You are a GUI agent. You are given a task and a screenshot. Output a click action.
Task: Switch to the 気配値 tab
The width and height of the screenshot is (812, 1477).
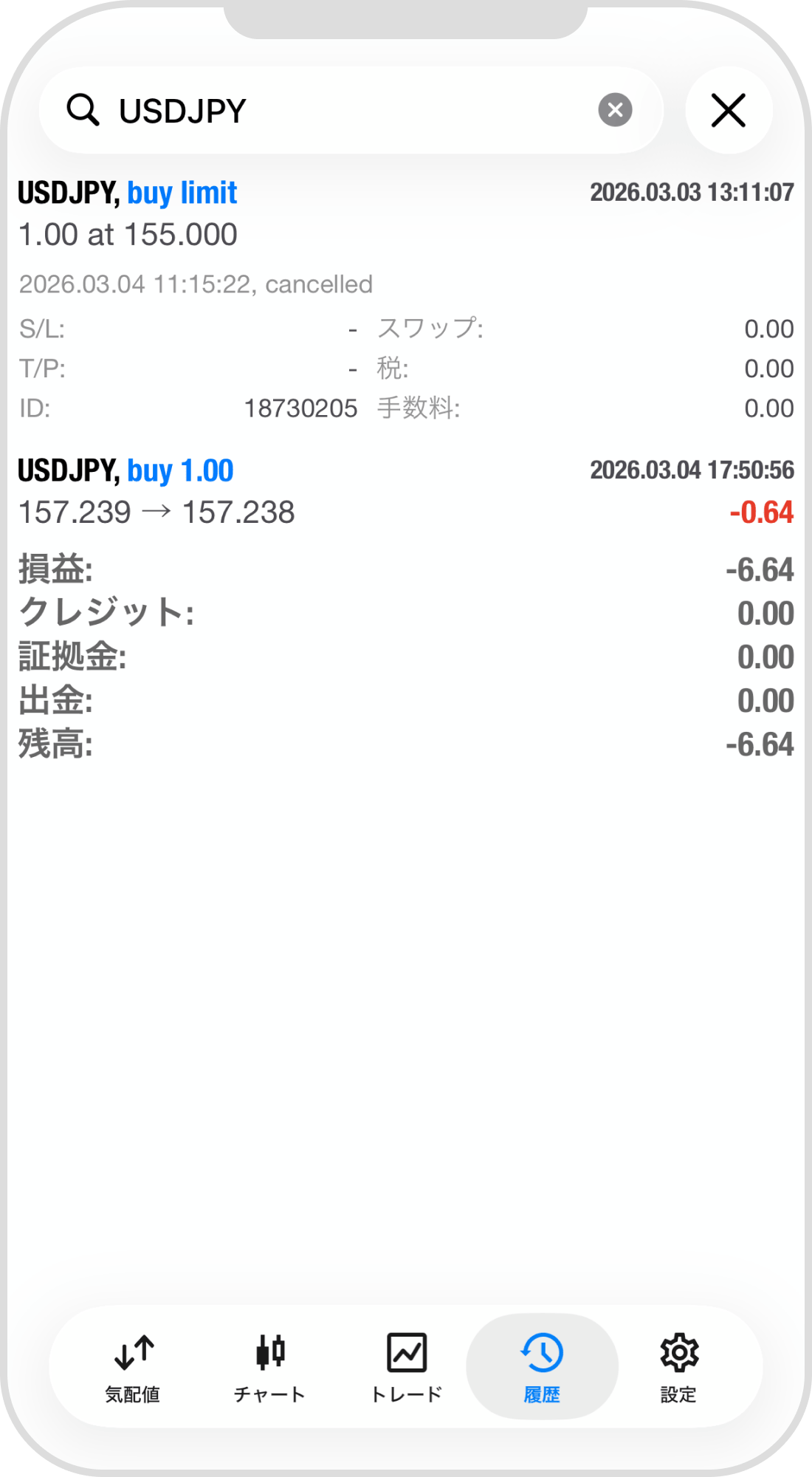coord(133,1367)
